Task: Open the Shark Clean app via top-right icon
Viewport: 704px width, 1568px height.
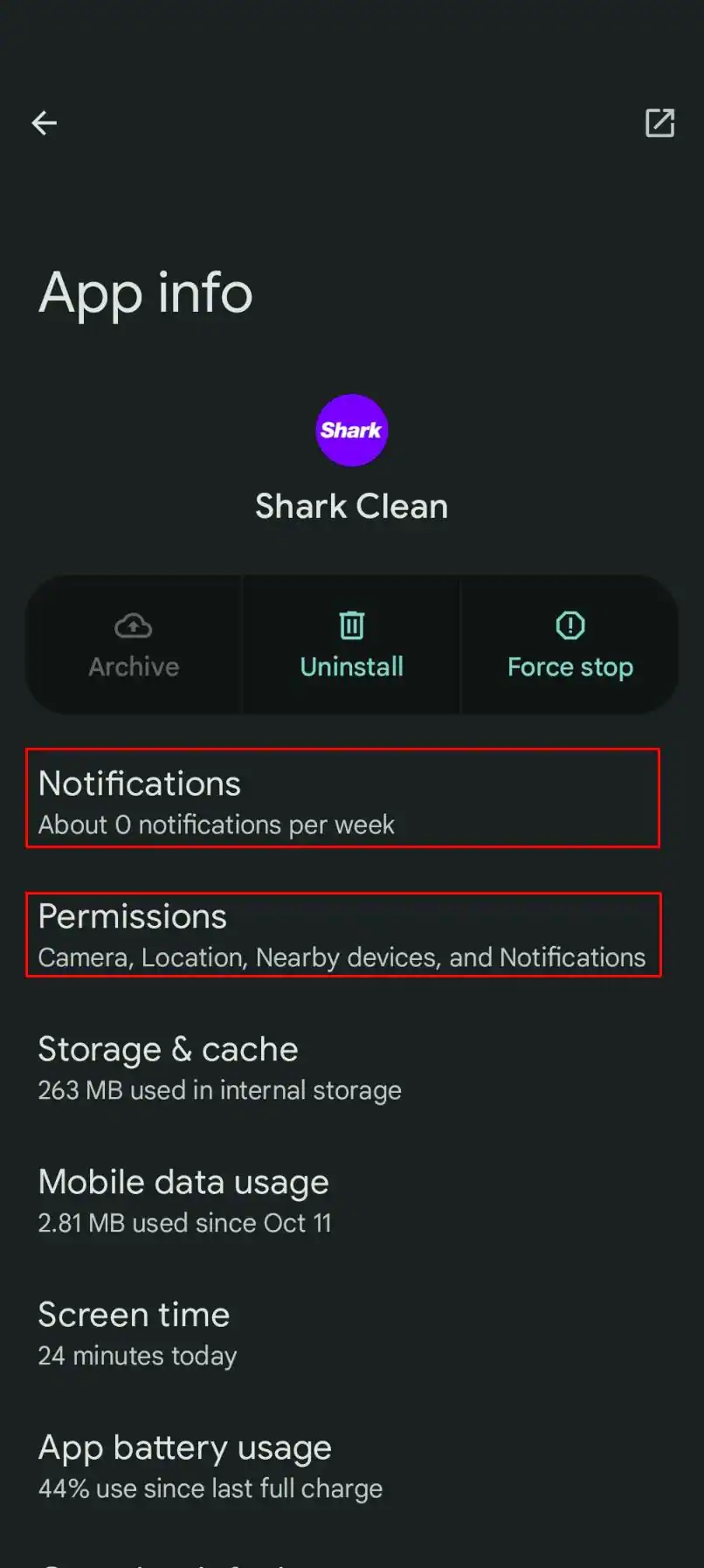Action: pos(659,123)
